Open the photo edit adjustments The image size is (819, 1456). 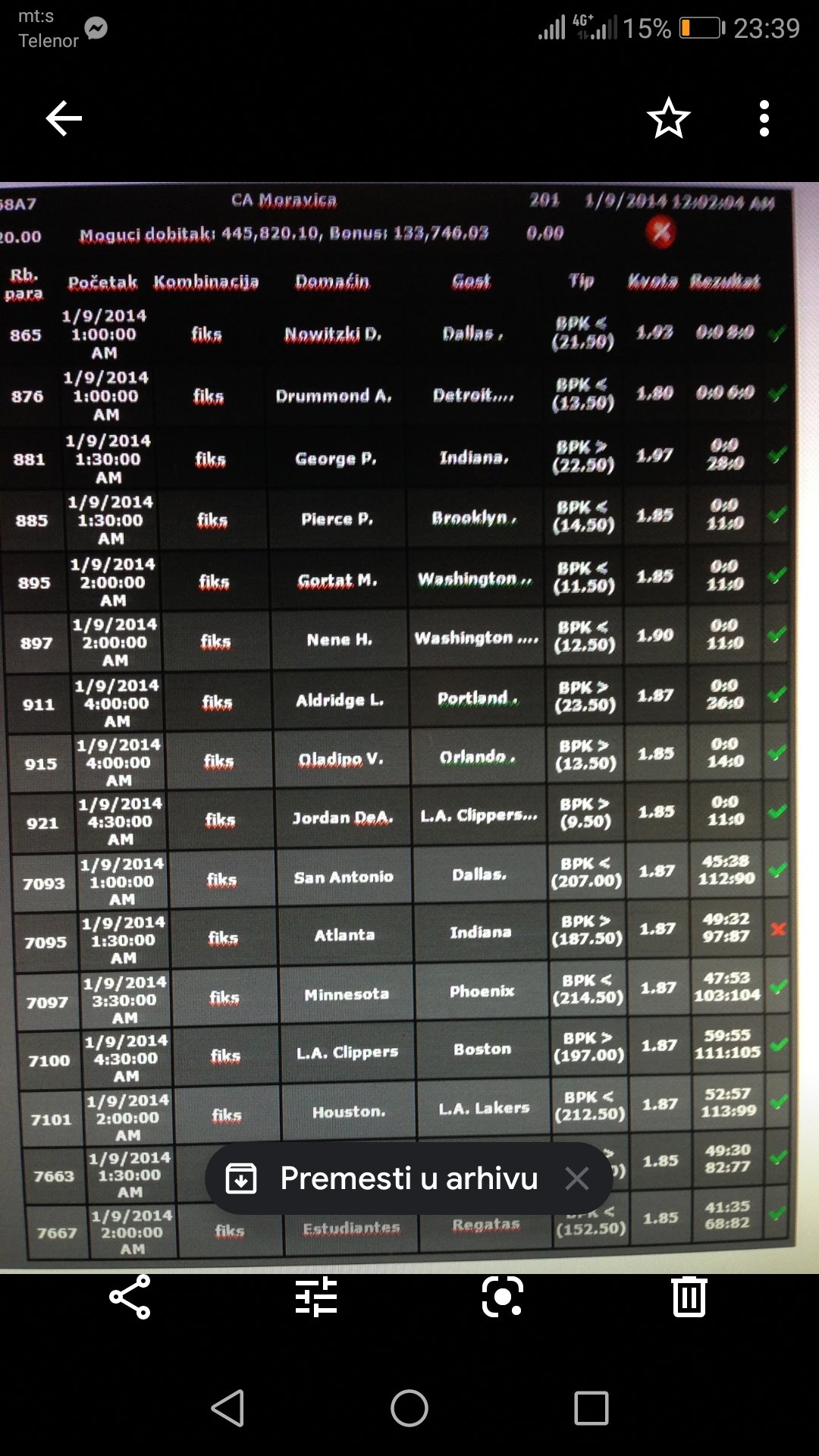tap(316, 1297)
